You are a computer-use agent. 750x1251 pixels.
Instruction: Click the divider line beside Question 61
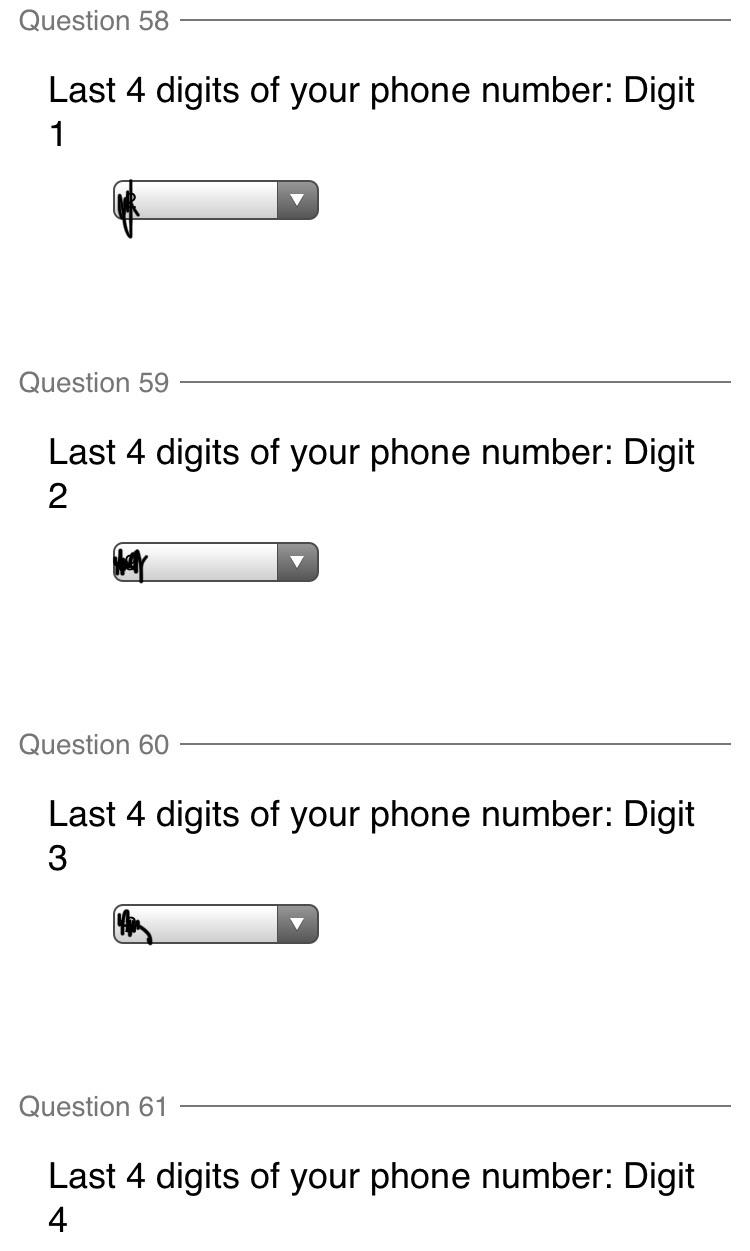click(450, 1105)
